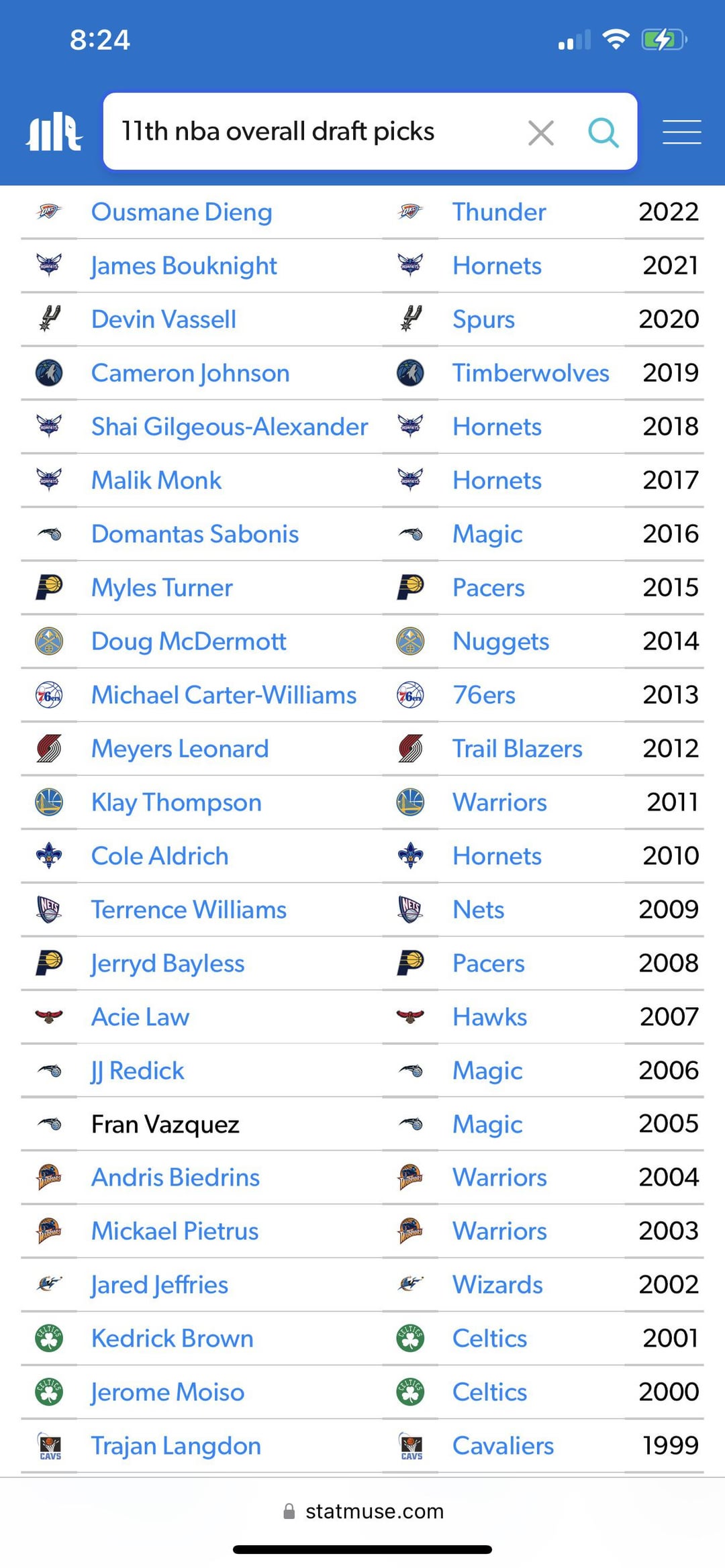Open Devin Vassell's profile

163,319
